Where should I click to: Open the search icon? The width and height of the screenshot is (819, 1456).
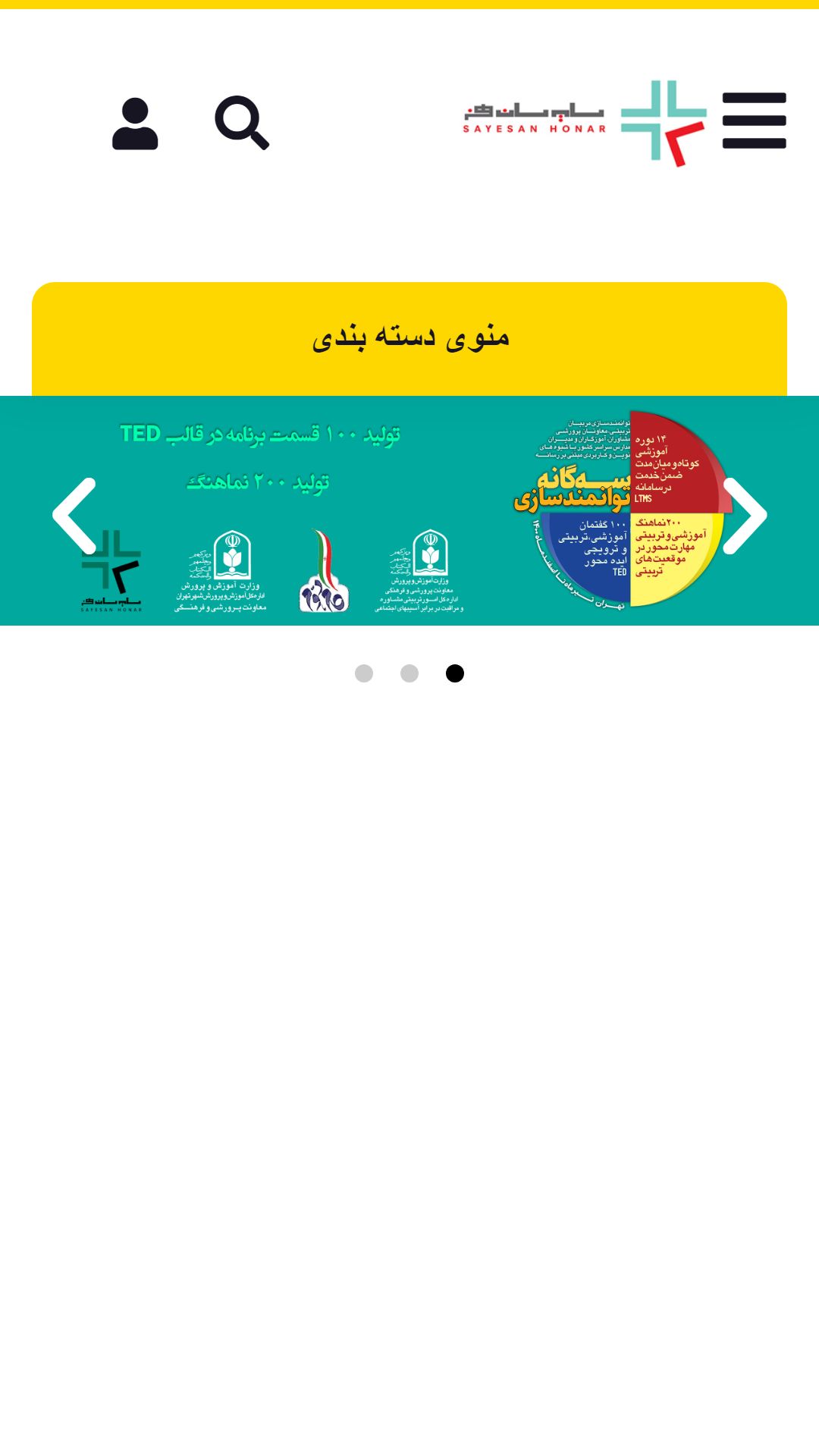tap(242, 122)
